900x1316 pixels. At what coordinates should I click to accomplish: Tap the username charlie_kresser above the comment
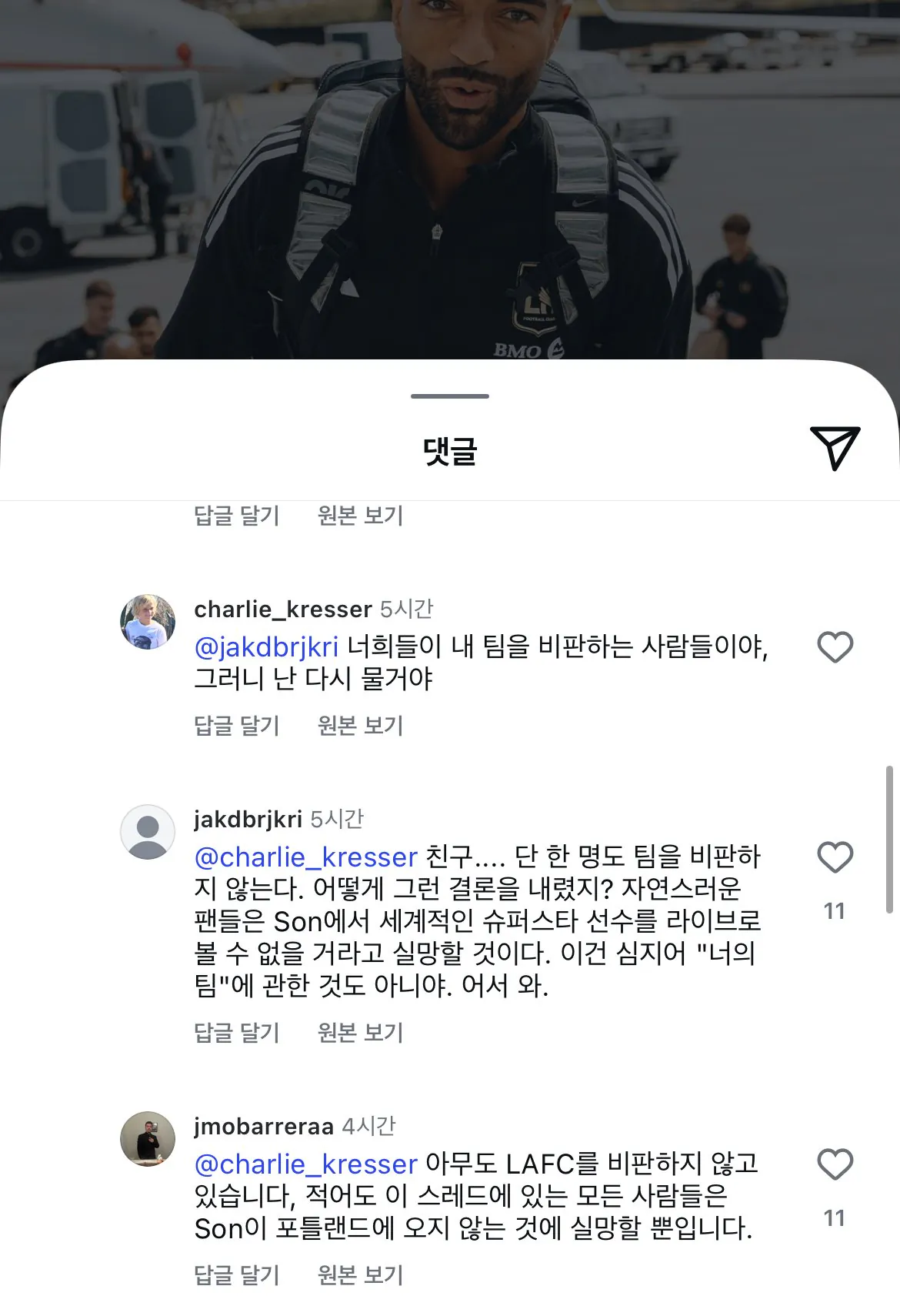[282, 610]
